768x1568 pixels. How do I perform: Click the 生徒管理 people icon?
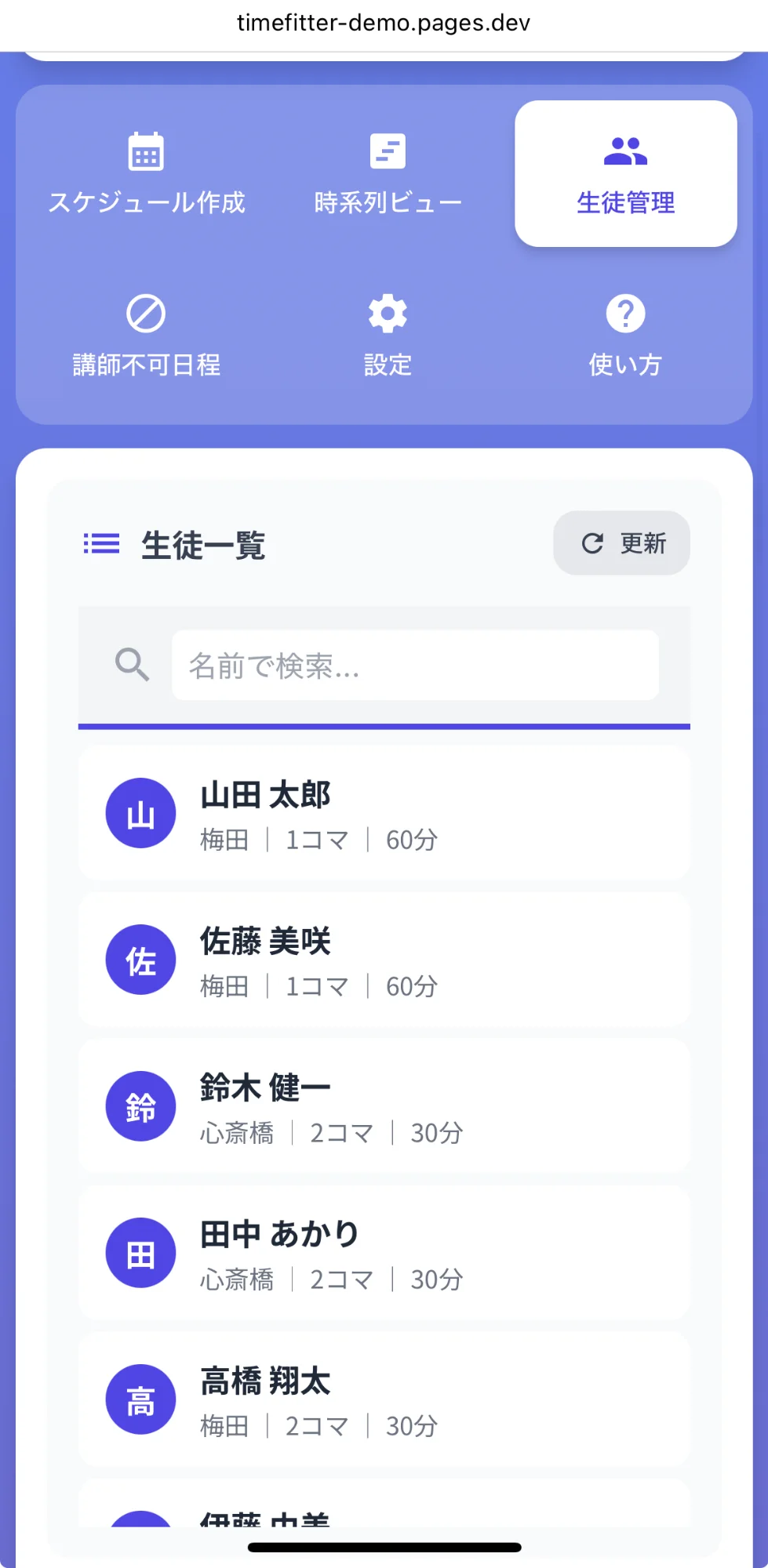pos(624,151)
